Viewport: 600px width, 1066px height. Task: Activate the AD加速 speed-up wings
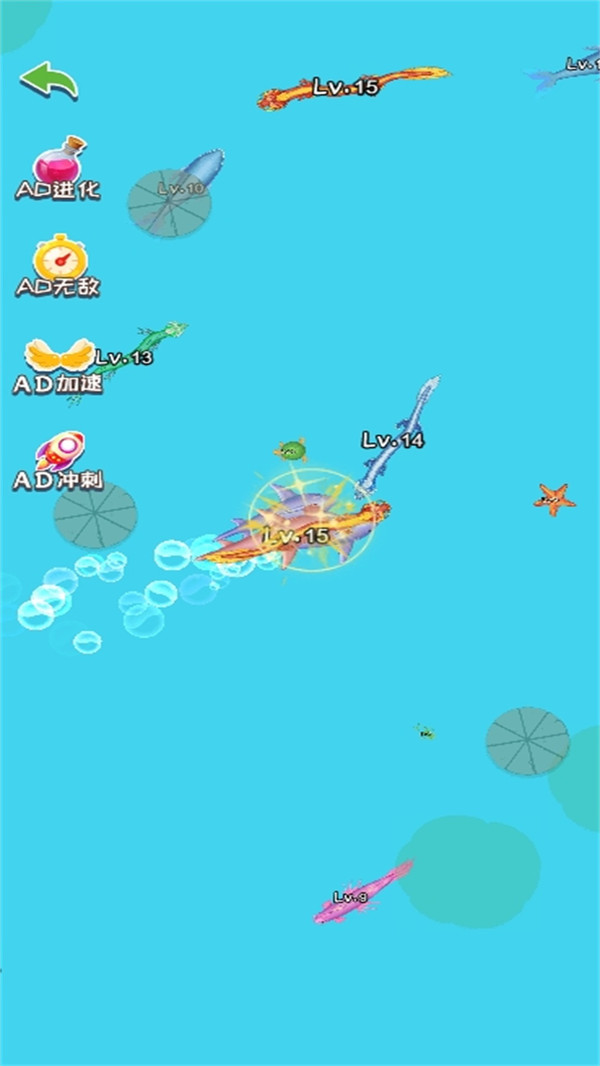coord(57,360)
